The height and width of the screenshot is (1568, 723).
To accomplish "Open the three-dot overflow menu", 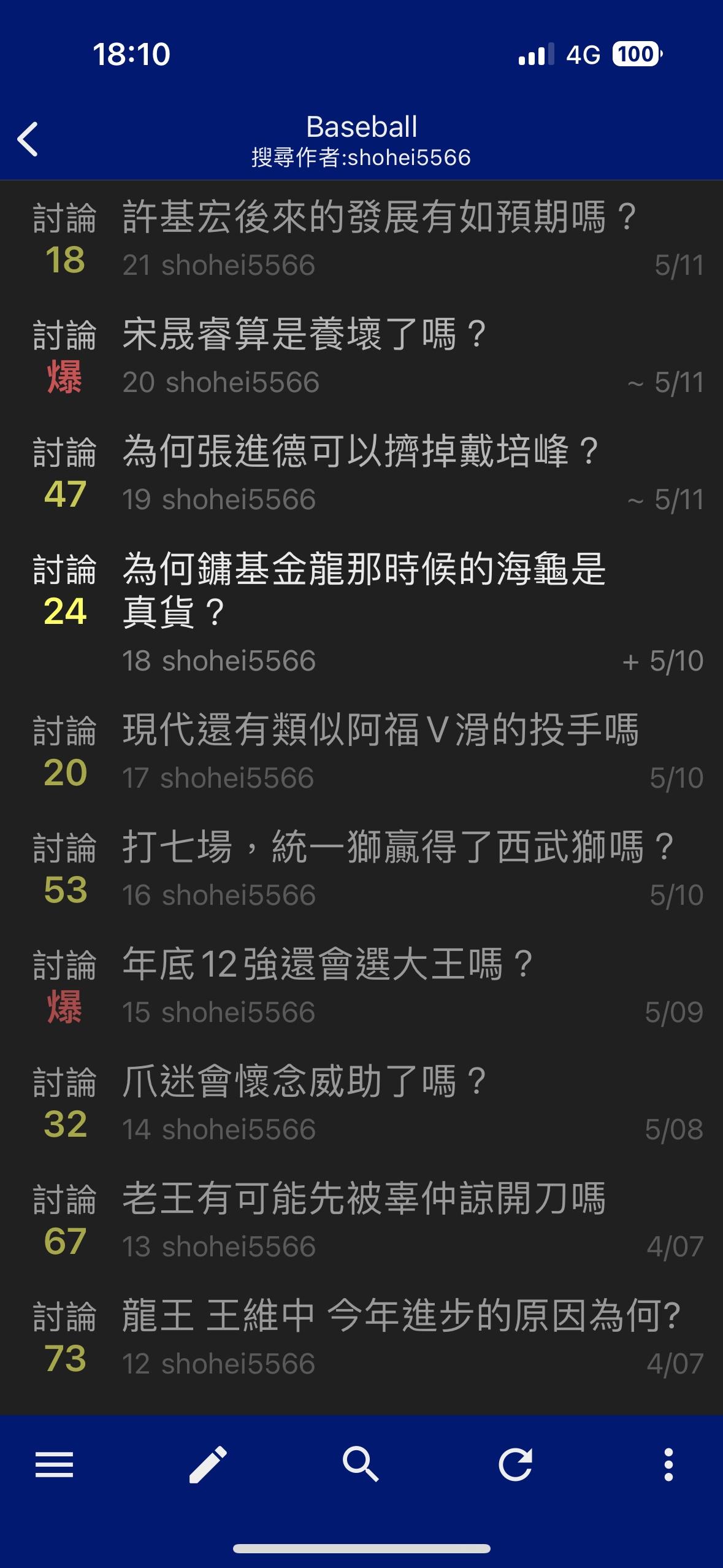I will [668, 1465].
